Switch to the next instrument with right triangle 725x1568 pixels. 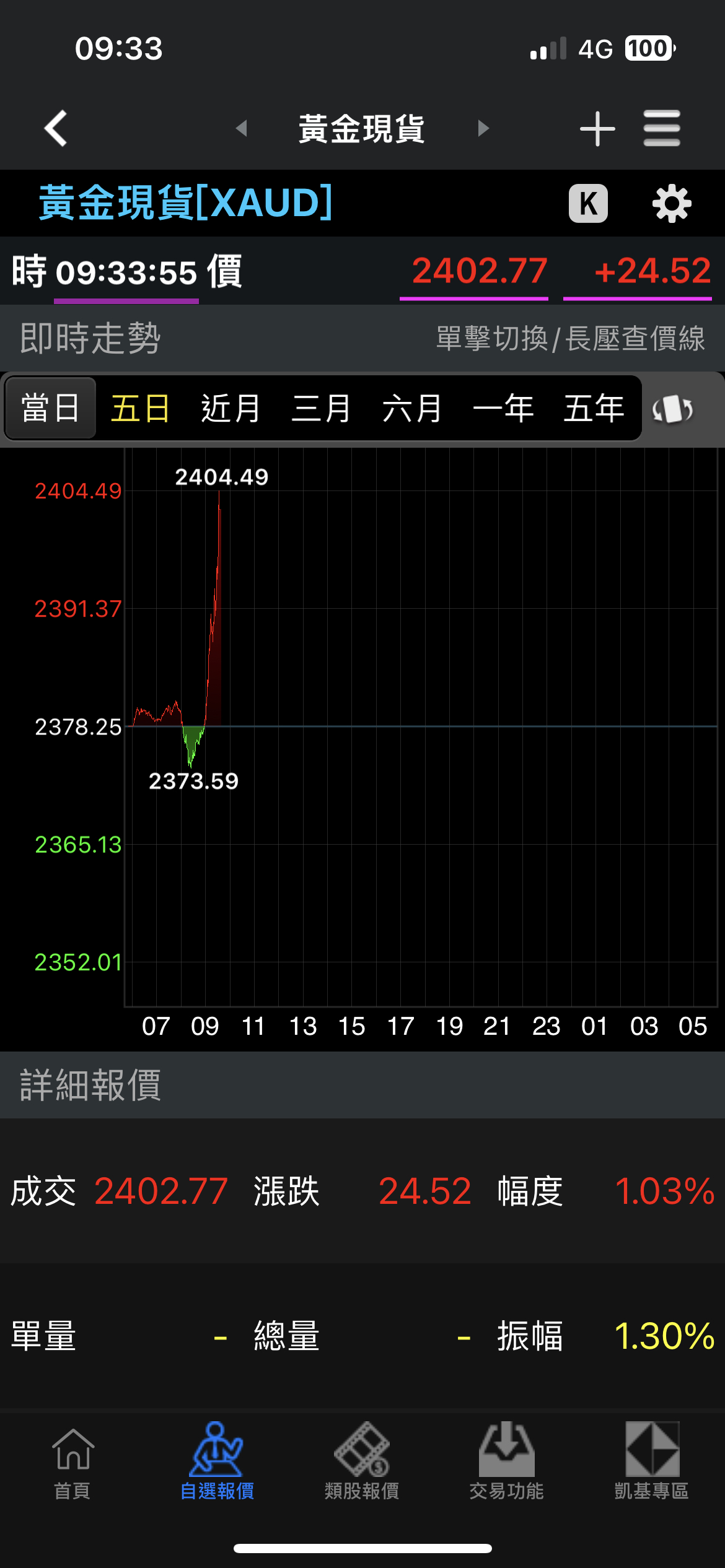483,128
